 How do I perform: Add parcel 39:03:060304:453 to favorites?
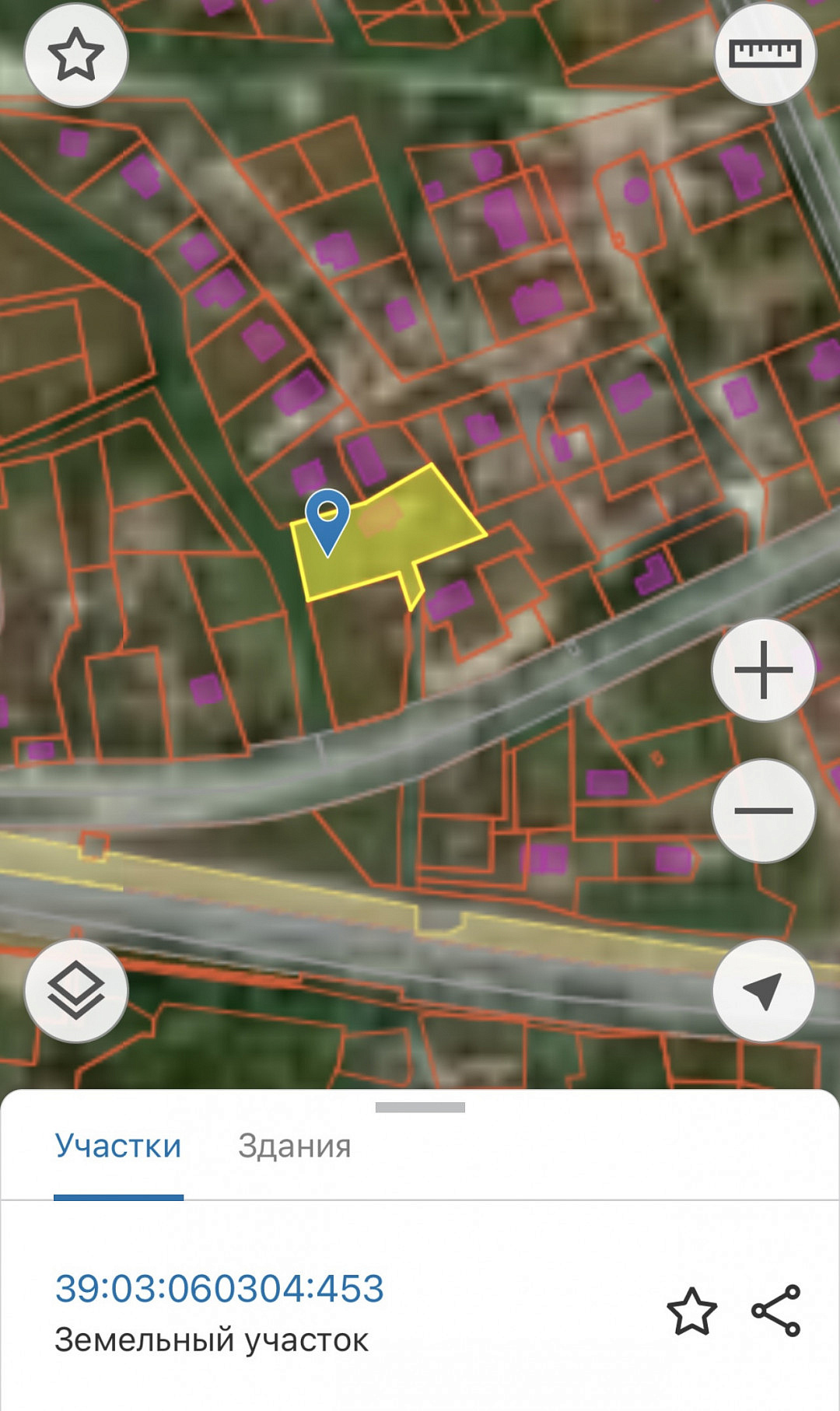(691, 1311)
